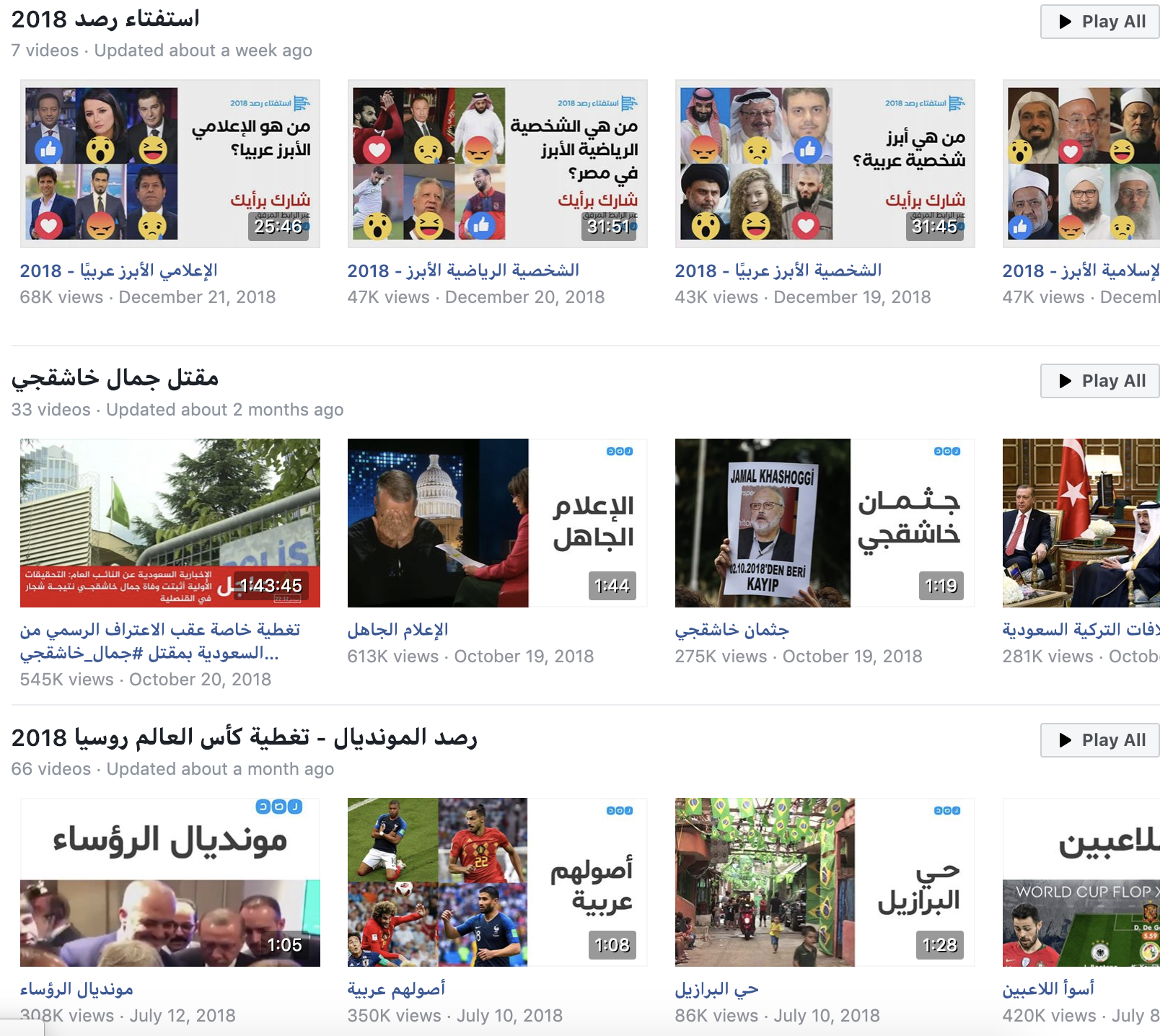1173x1036 pixels.
Task: Open the 1:43:45 Khashoggi coverage video
Action: point(170,523)
